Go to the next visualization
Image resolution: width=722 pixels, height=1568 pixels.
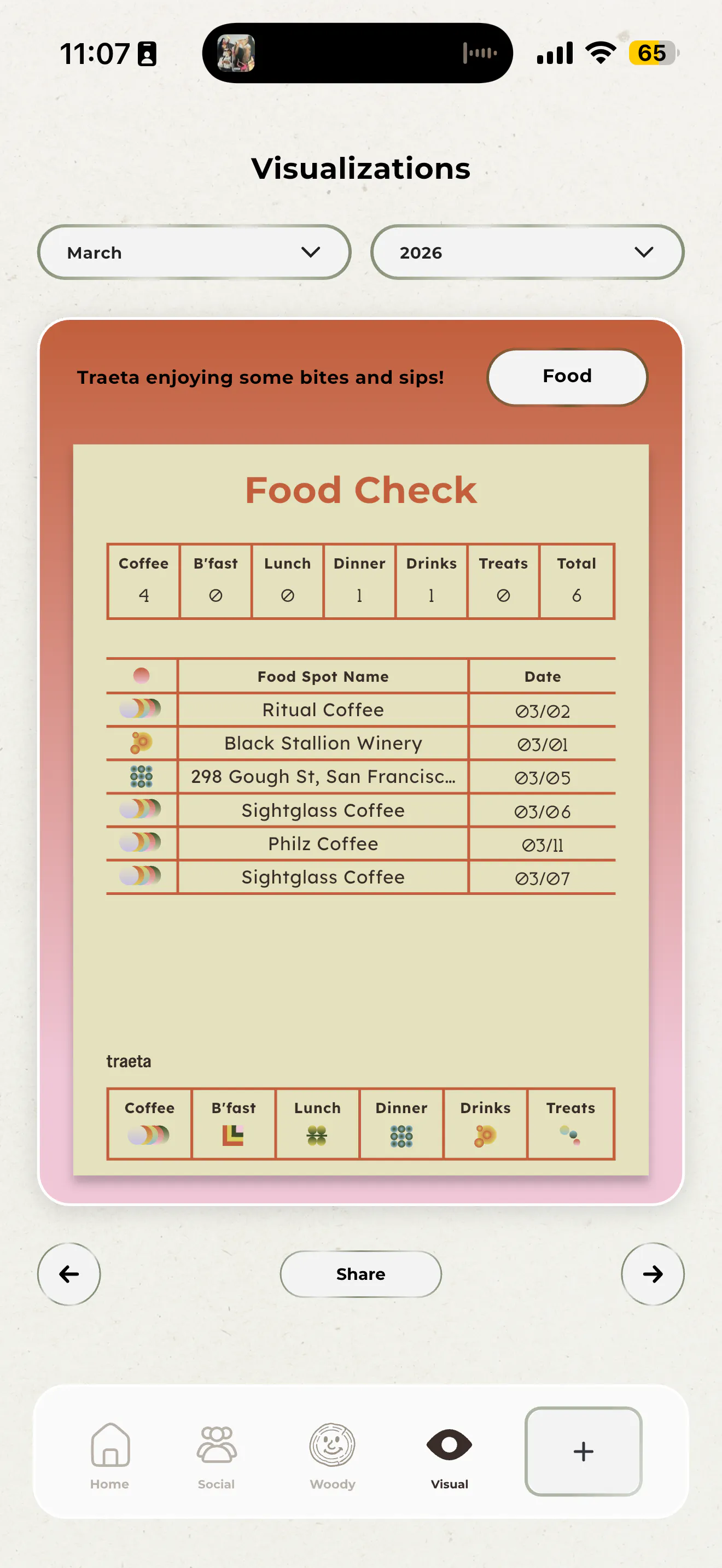(653, 1274)
